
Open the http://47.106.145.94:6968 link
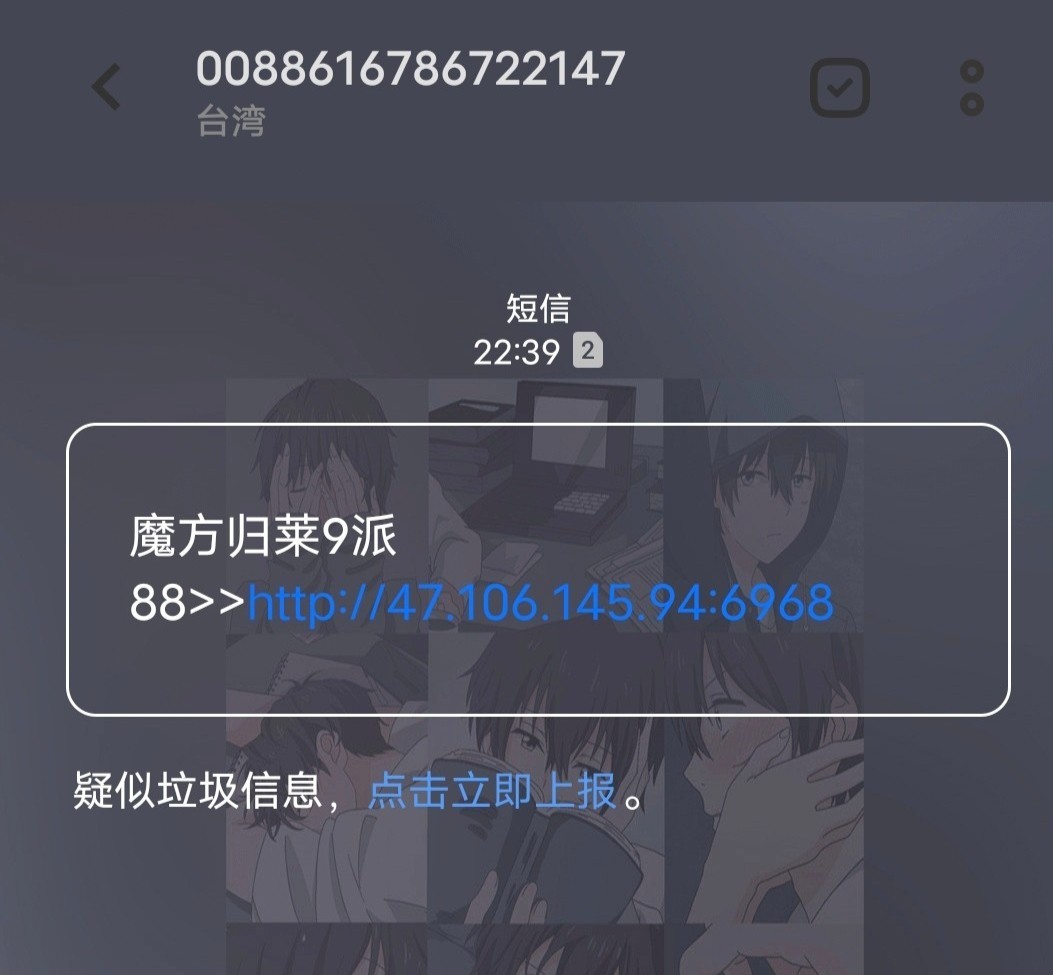tap(540, 602)
